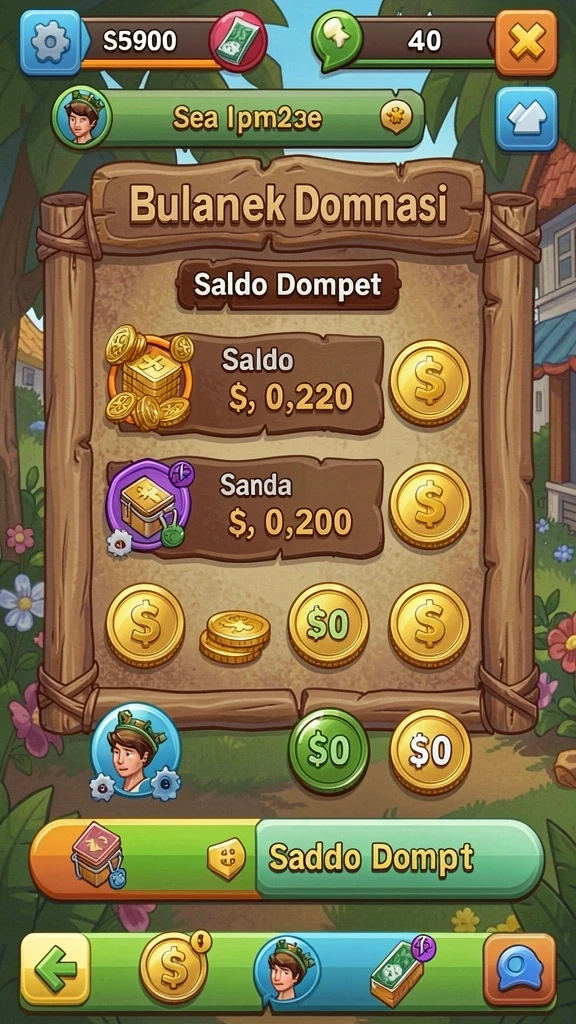
Task: Tap the red cash icon next to S5900
Action: coord(238,40)
